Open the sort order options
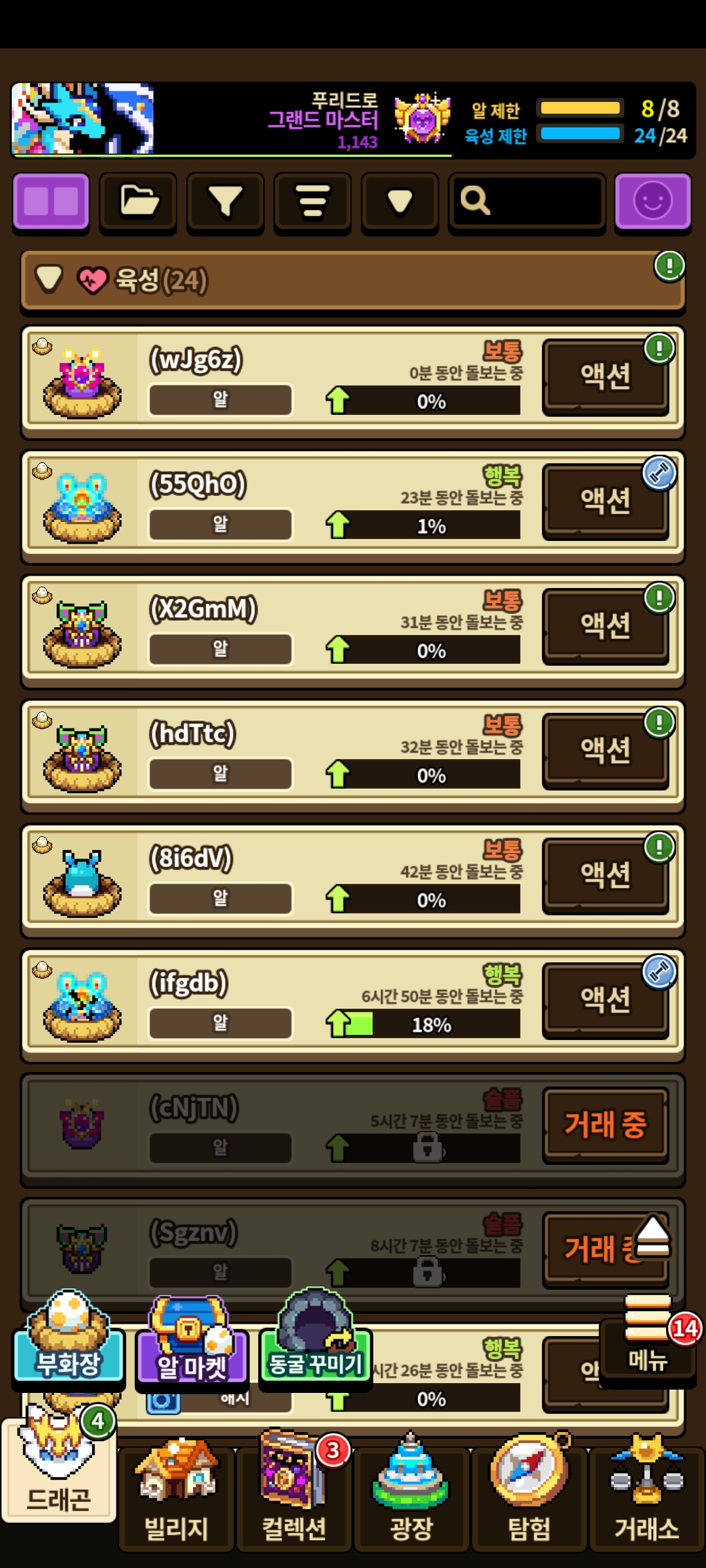 (x=312, y=201)
